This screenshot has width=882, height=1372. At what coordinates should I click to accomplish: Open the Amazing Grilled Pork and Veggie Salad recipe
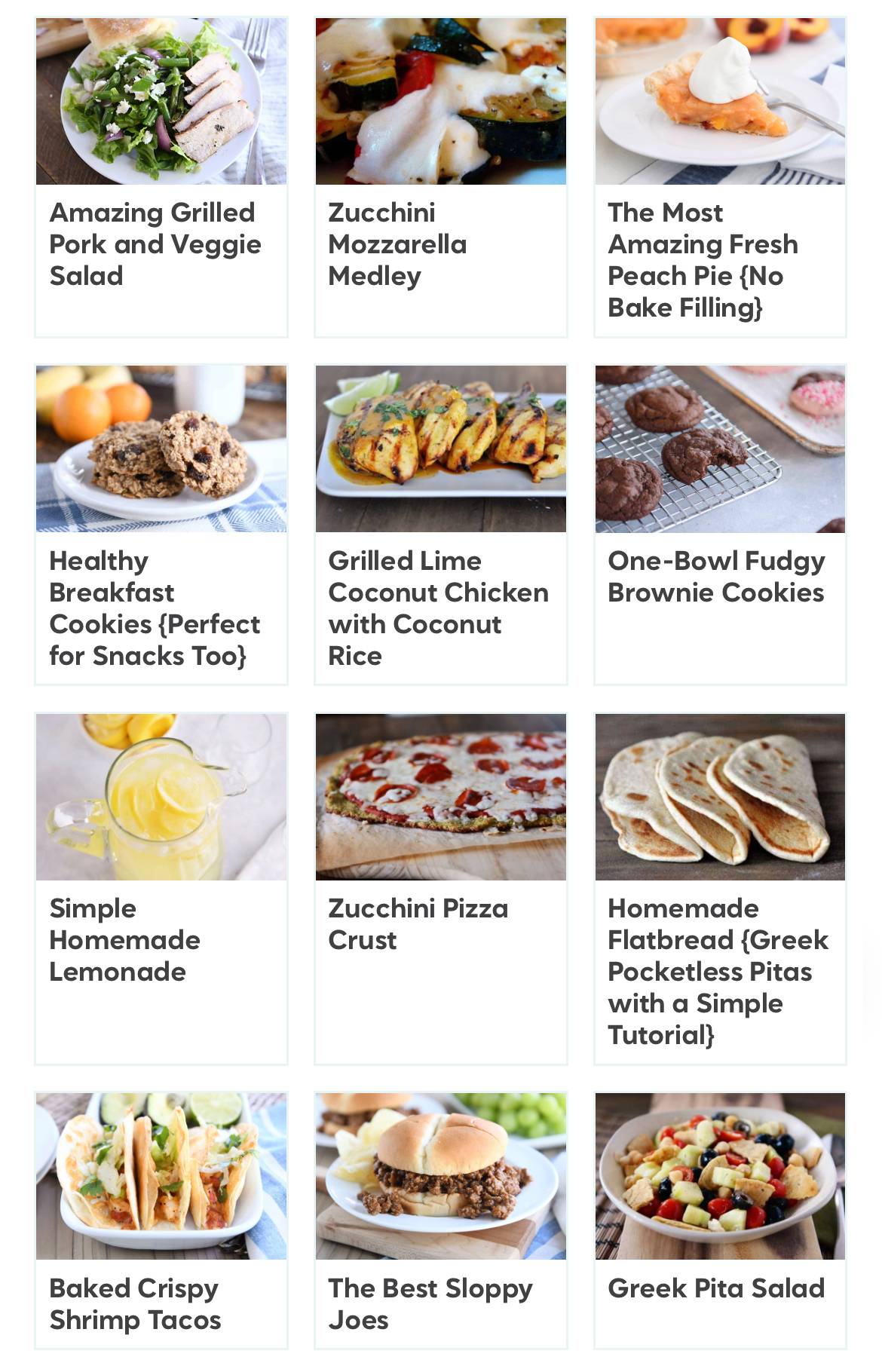tap(155, 243)
